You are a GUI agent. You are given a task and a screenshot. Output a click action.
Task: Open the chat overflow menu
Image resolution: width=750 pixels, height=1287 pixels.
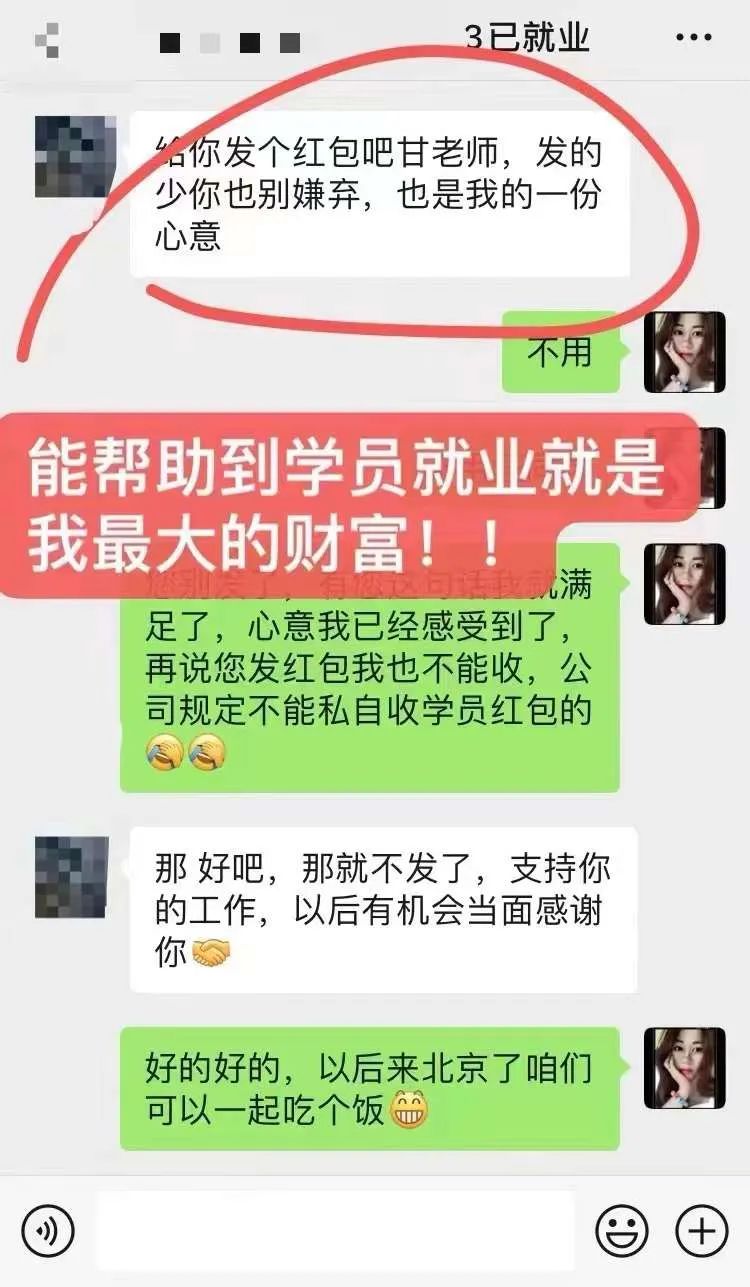tap(694, 39)
